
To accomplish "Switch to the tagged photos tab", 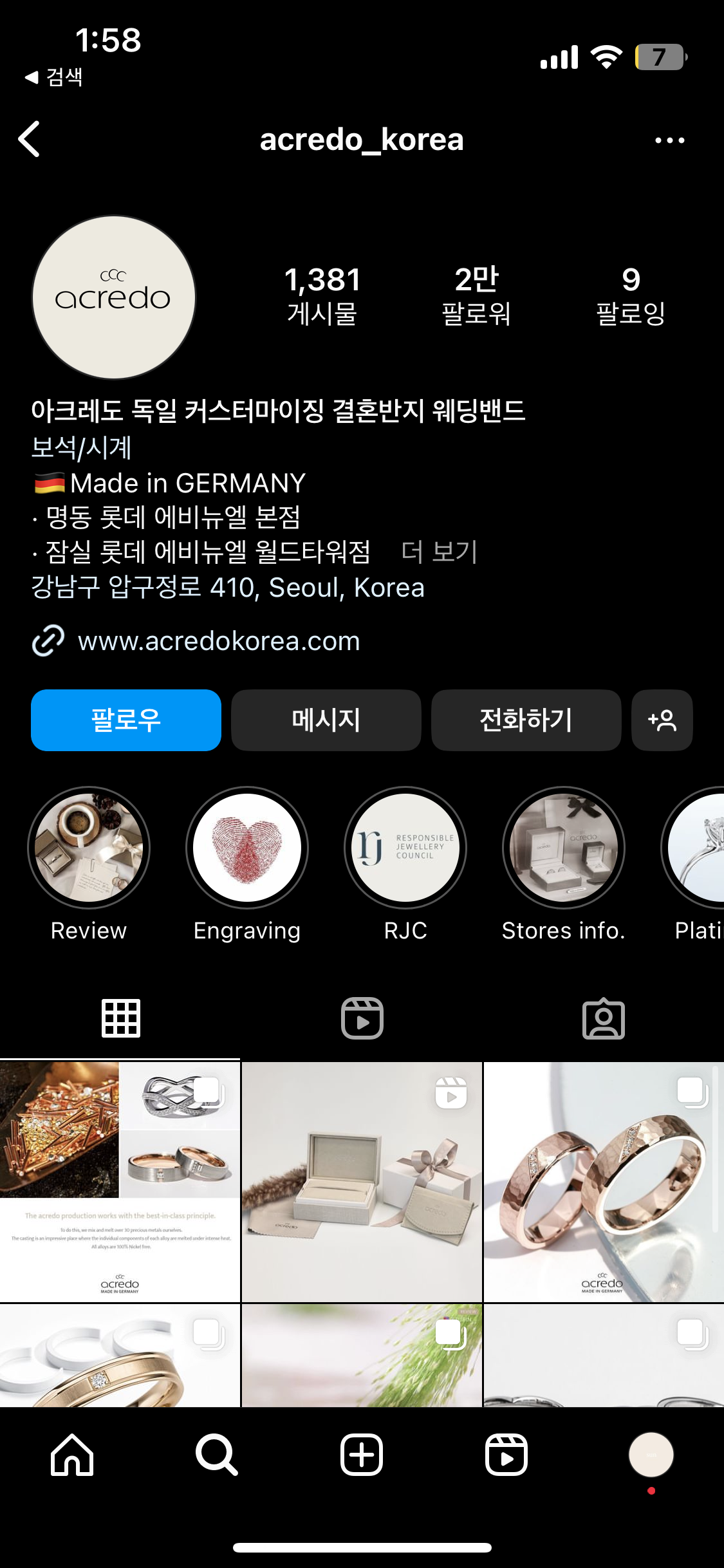I will [x=603, y=1018].
